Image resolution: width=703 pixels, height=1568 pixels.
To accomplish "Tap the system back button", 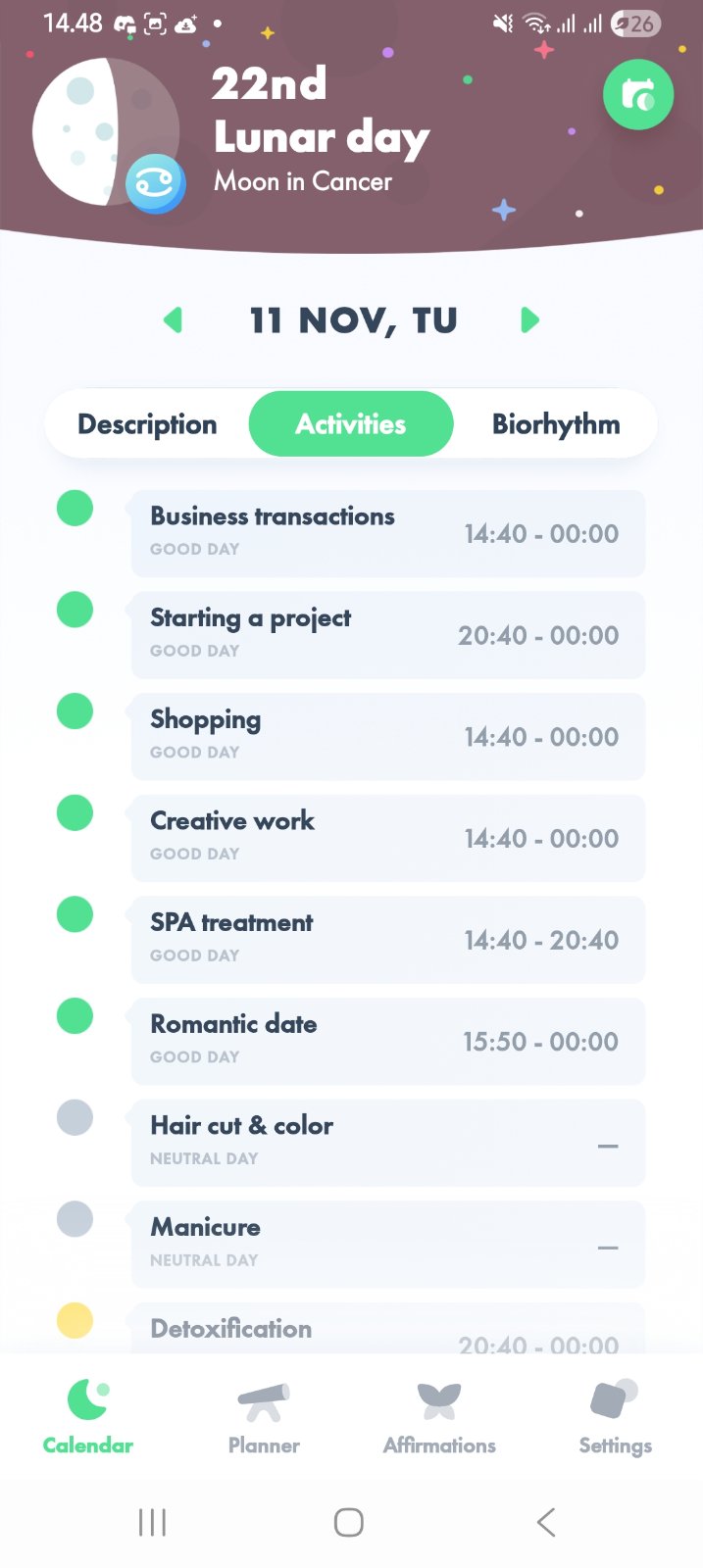I will click(546, 1522).
